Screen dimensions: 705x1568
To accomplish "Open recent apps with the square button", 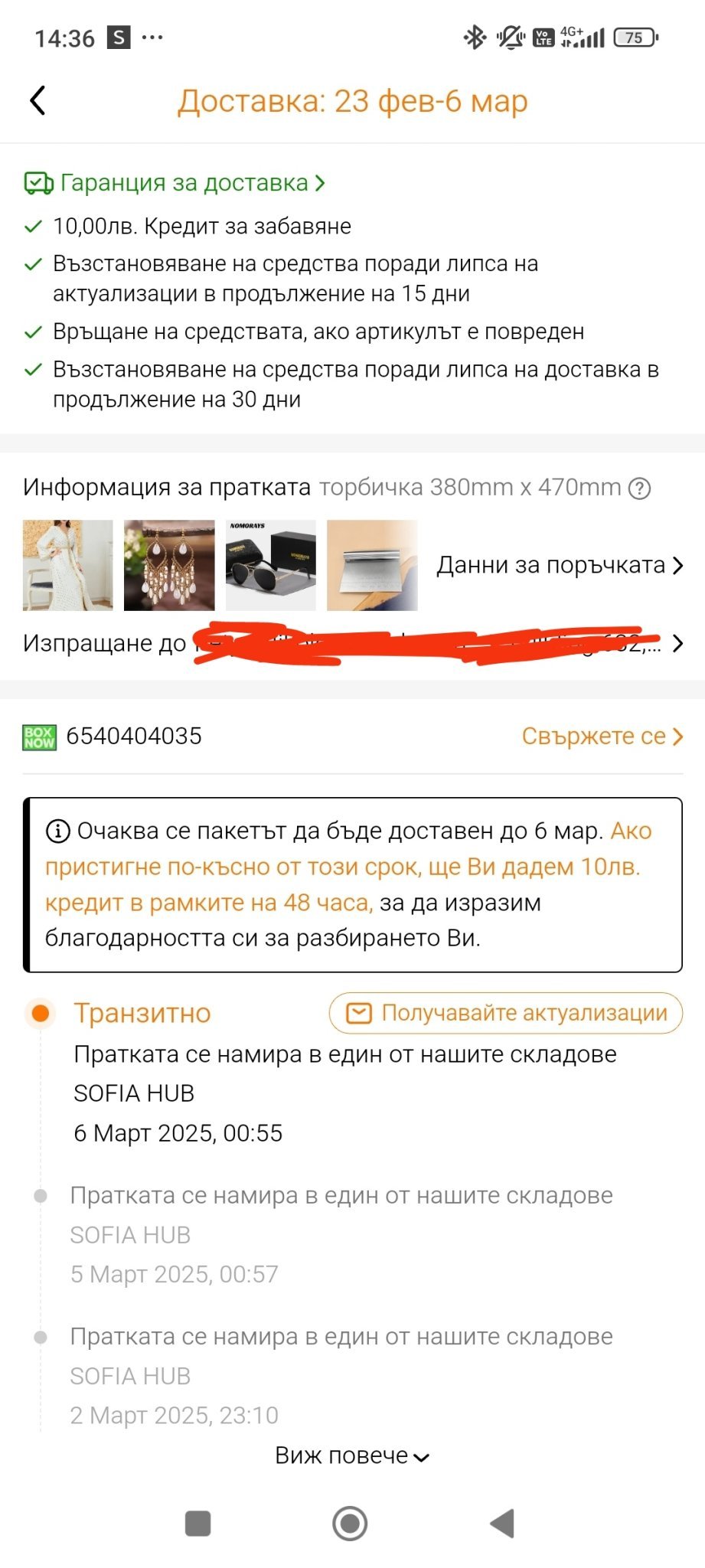I will (x=198, y=1523).
